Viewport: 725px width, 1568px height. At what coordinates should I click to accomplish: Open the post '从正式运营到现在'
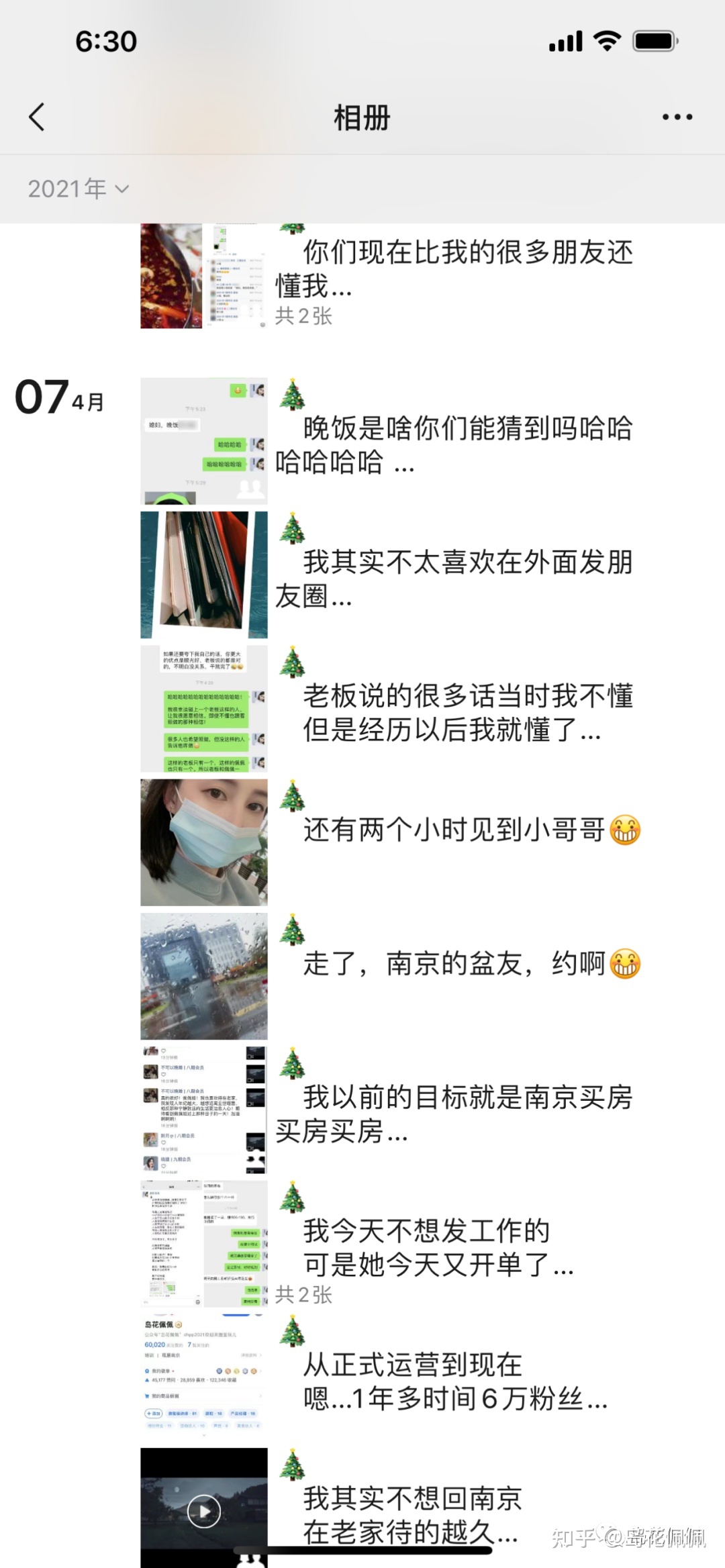[x=454, y=1381]
